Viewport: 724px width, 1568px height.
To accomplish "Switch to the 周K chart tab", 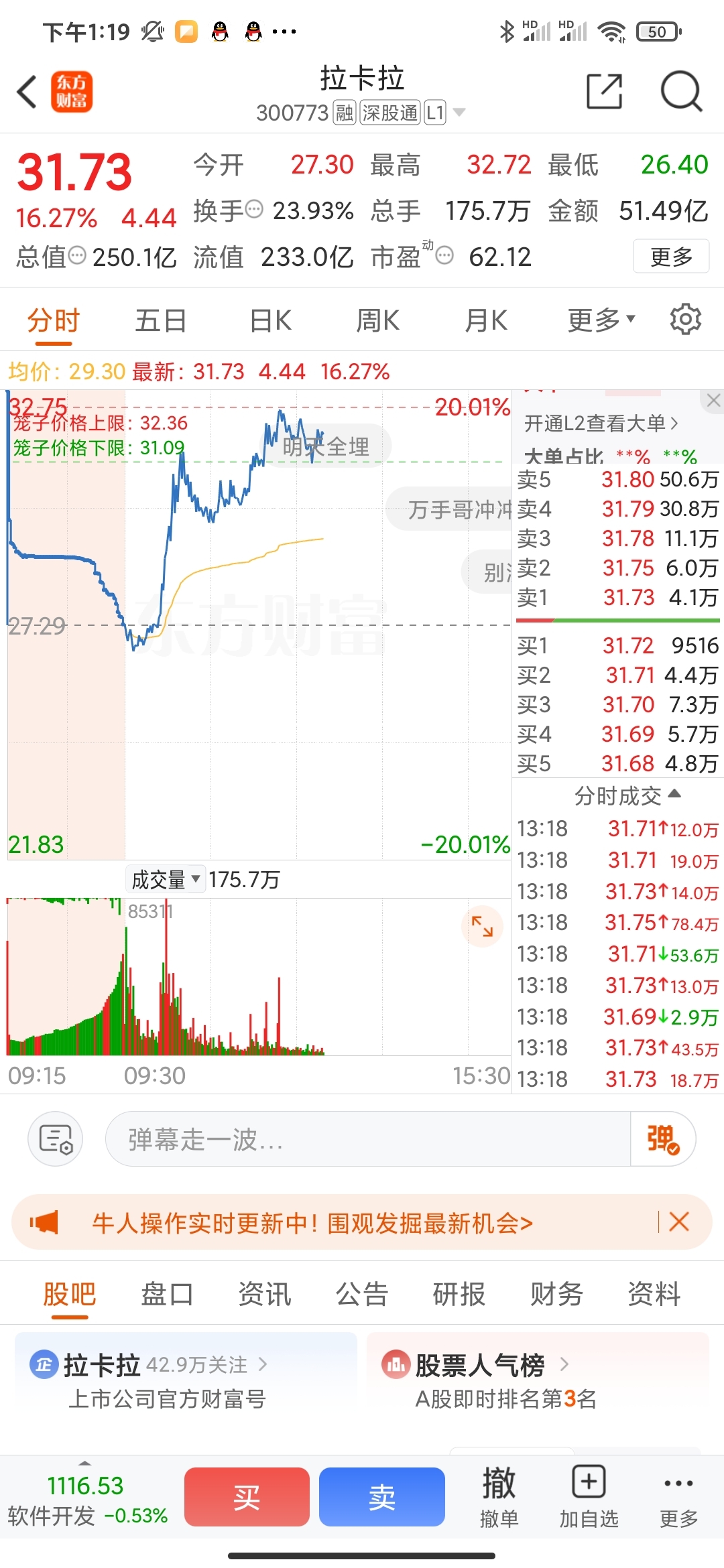I will coord(377,320).
